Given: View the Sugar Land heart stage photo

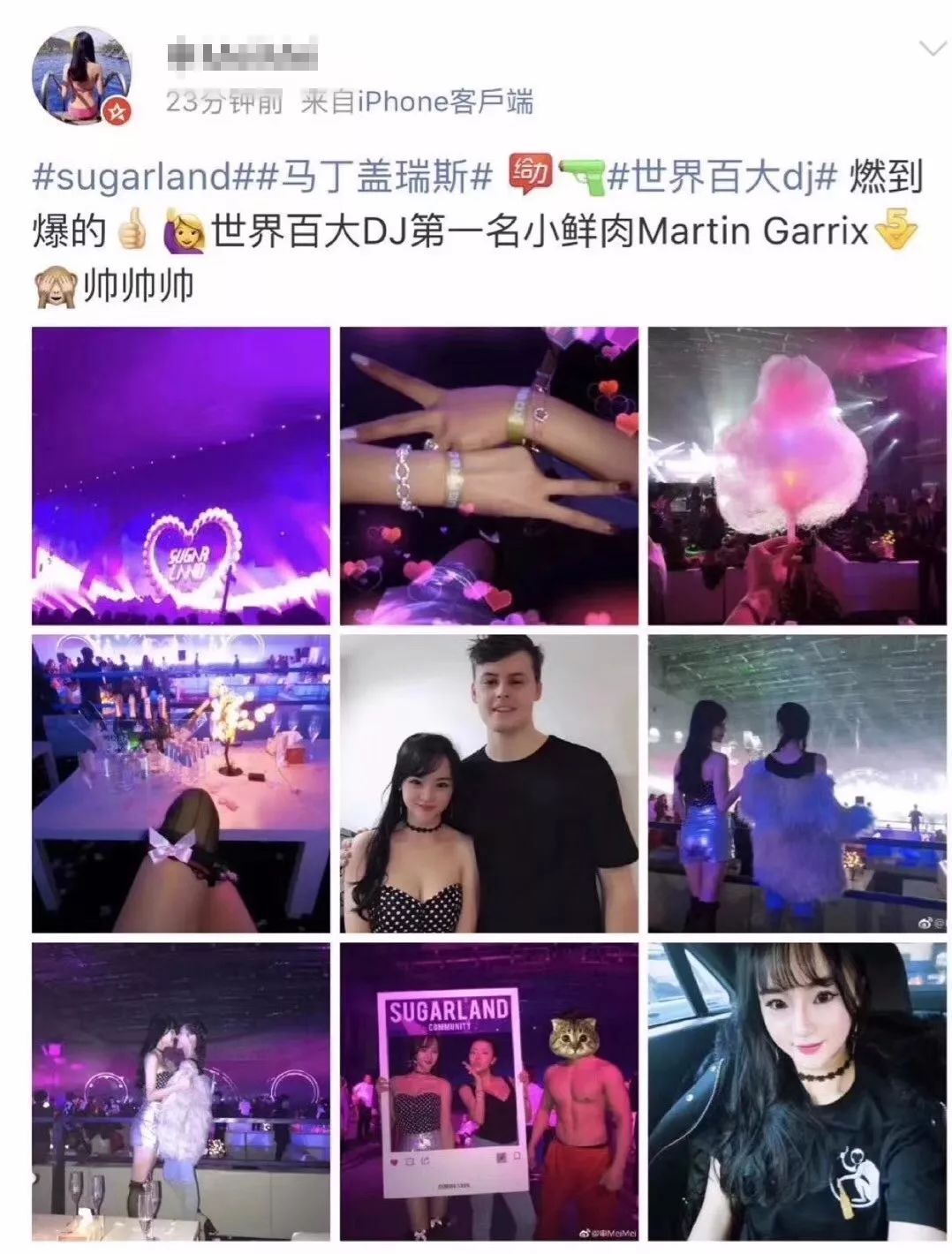Looking at the screenshot, I should coord(181,476).
